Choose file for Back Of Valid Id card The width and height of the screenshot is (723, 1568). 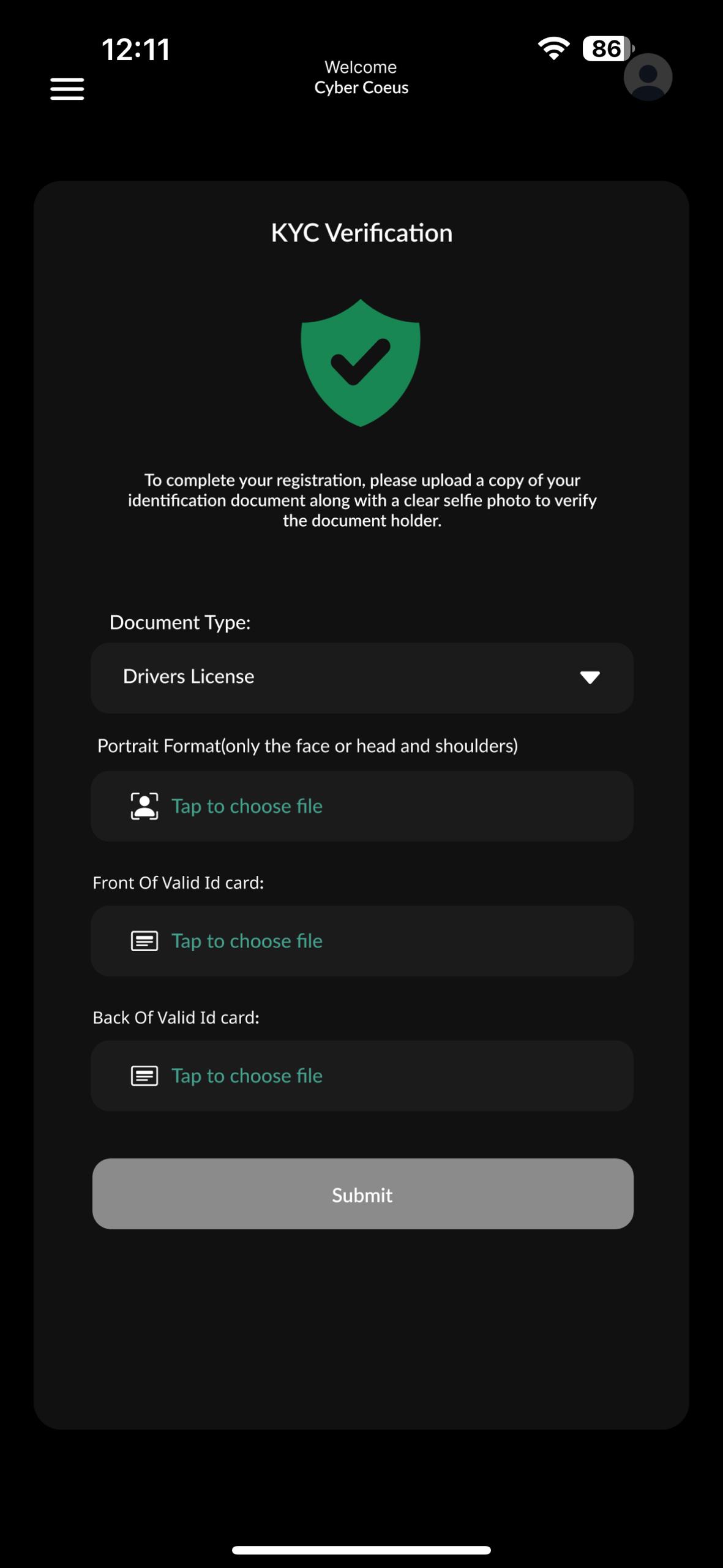[x=362, y=1076]
